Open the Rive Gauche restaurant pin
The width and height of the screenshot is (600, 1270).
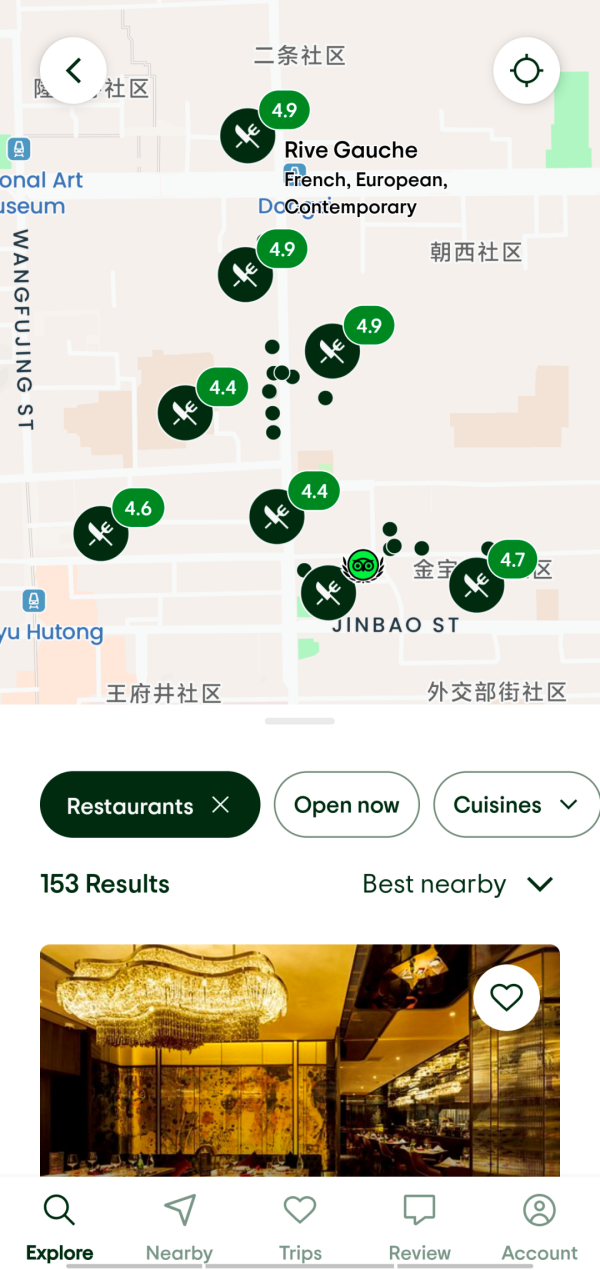tap(248, 136)
